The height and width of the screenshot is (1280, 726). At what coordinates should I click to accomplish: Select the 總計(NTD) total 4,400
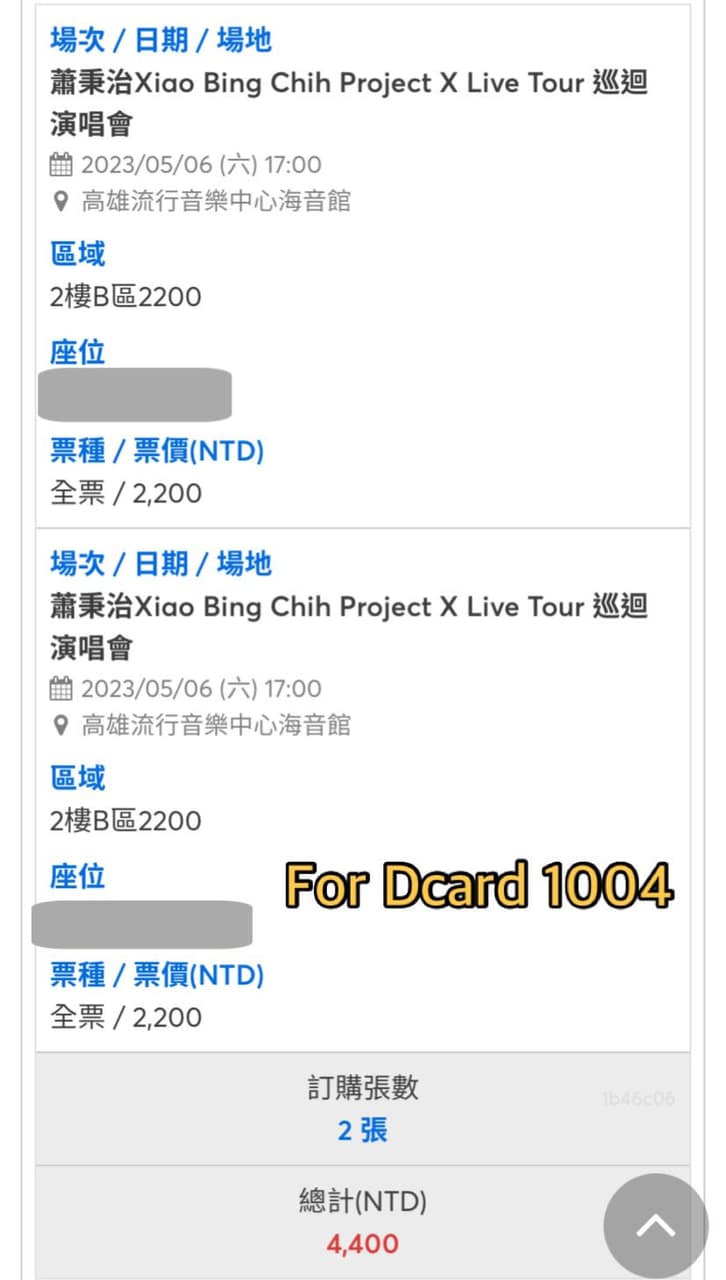click(363, 1244)
